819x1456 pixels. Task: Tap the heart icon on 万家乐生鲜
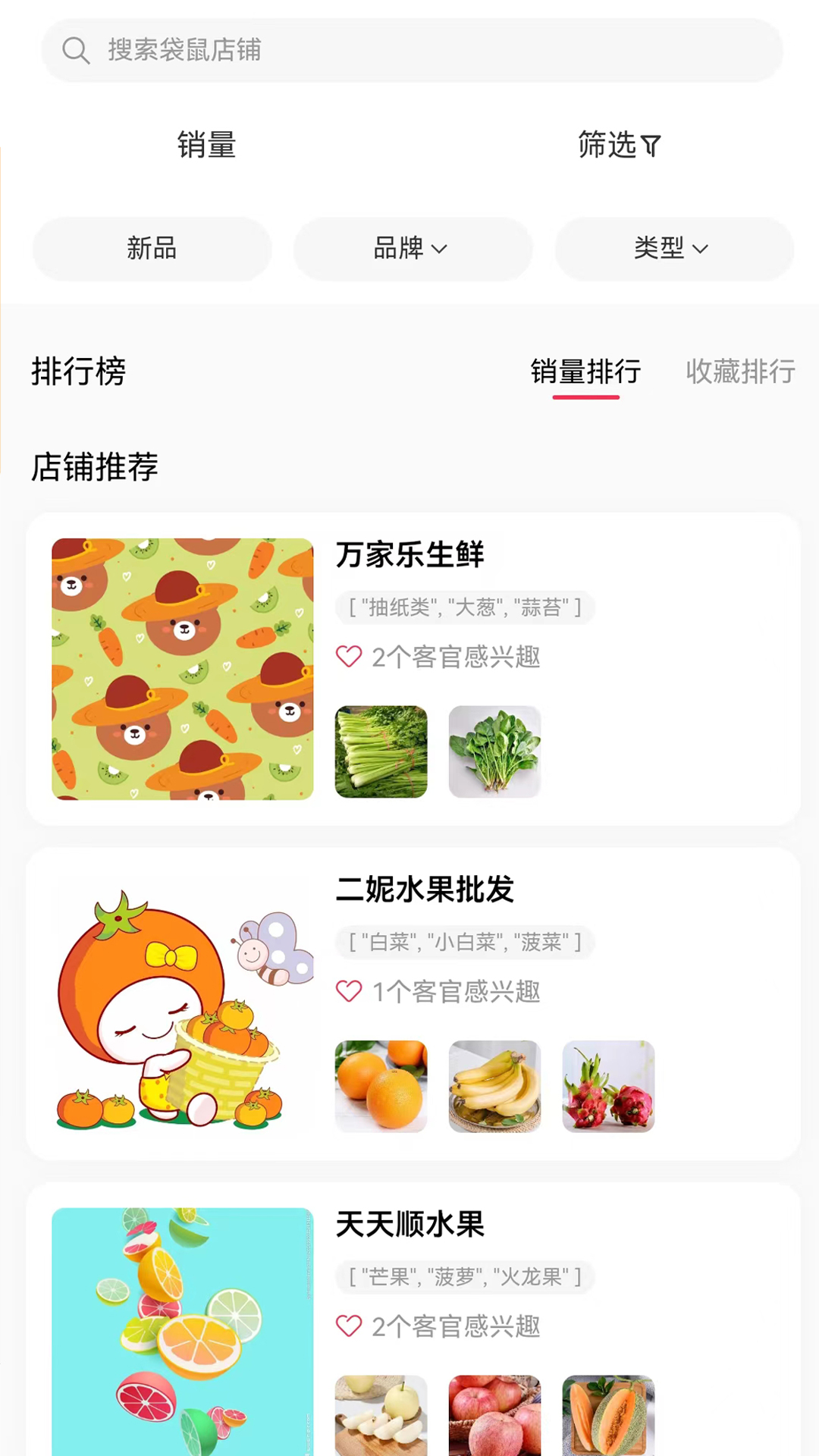tap(349, 657)
